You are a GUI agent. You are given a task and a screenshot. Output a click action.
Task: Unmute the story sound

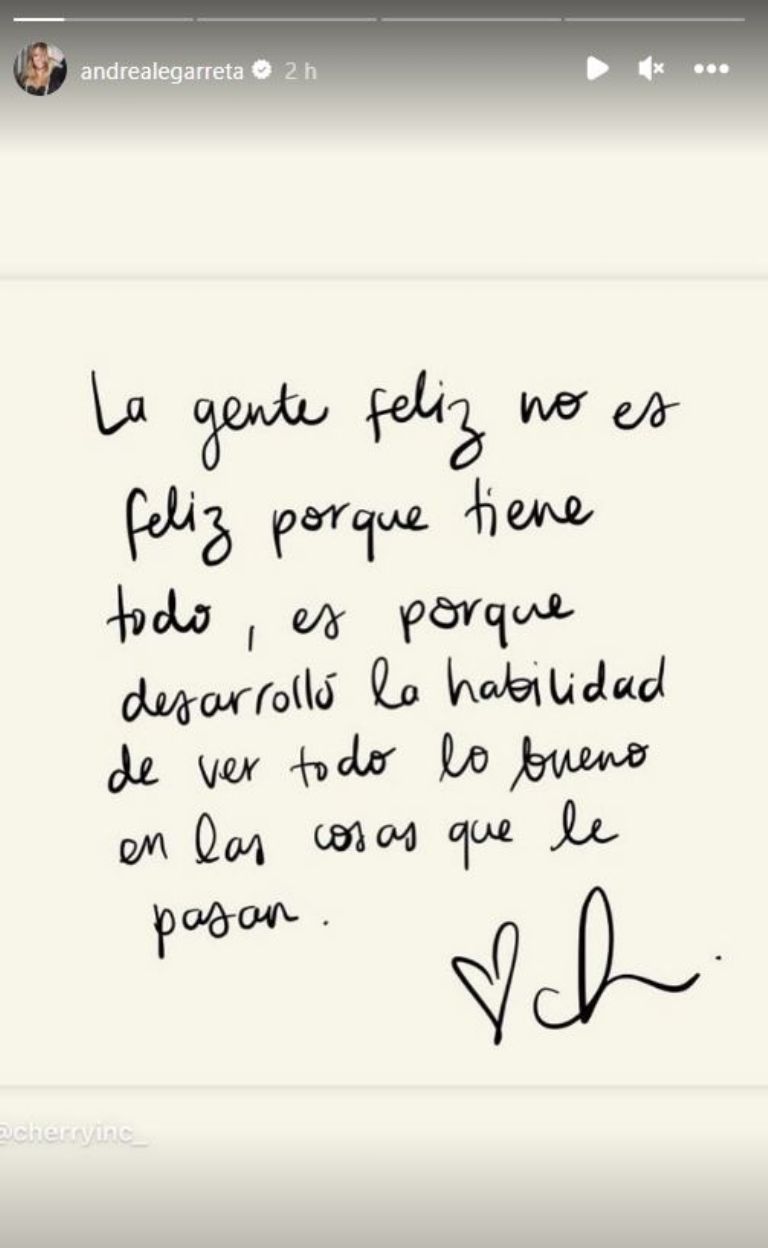[x=652, y=68]
